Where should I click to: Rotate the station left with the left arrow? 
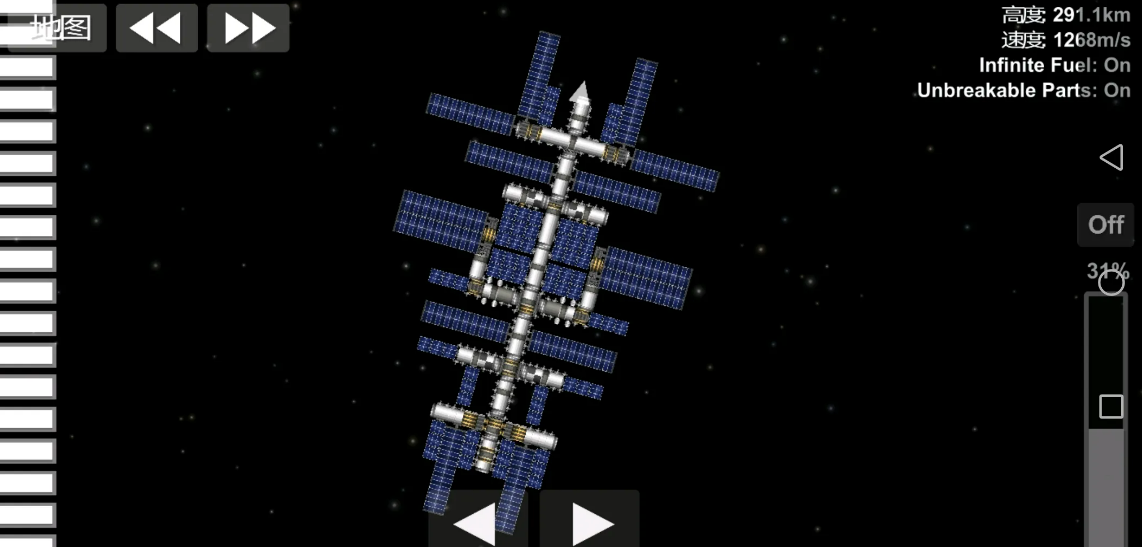point(477,521)
